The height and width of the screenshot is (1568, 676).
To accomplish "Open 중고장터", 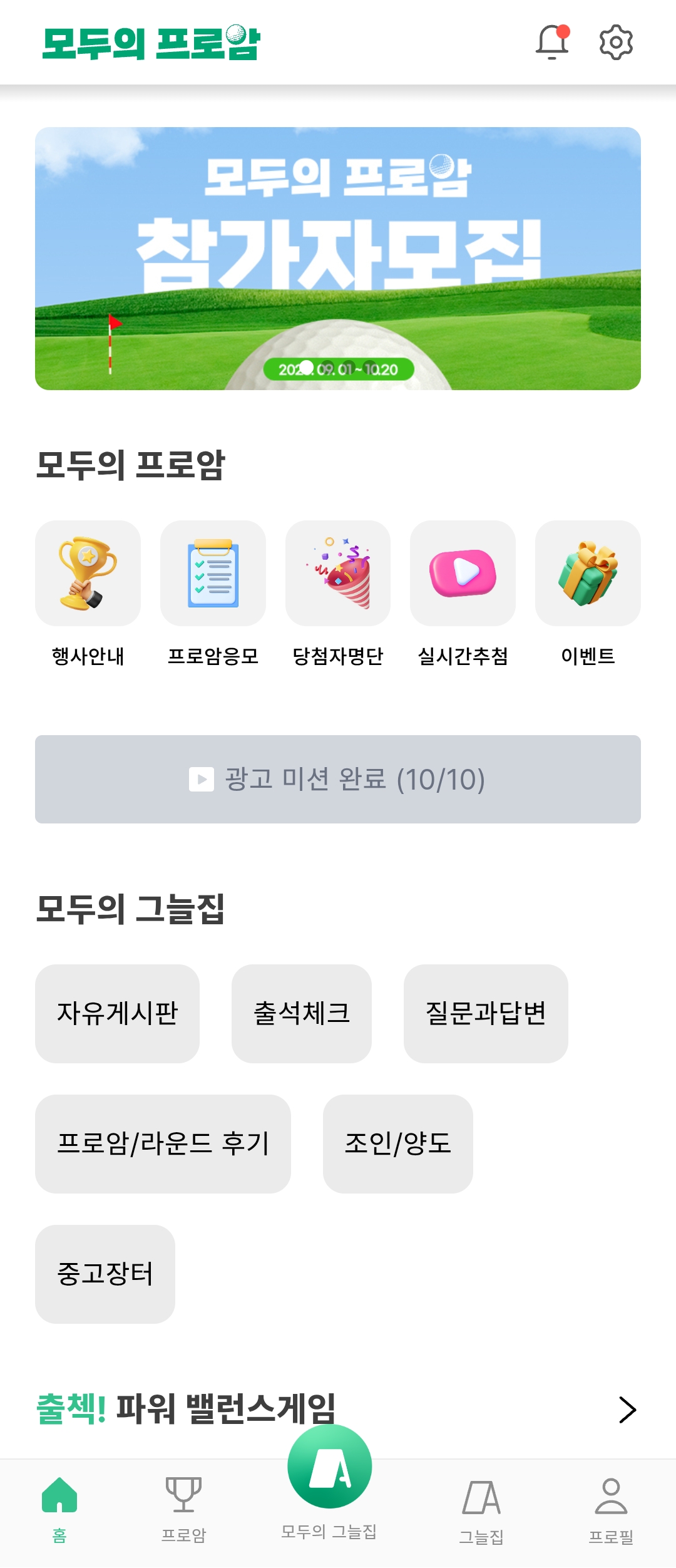I will (x=105, y=1274).
